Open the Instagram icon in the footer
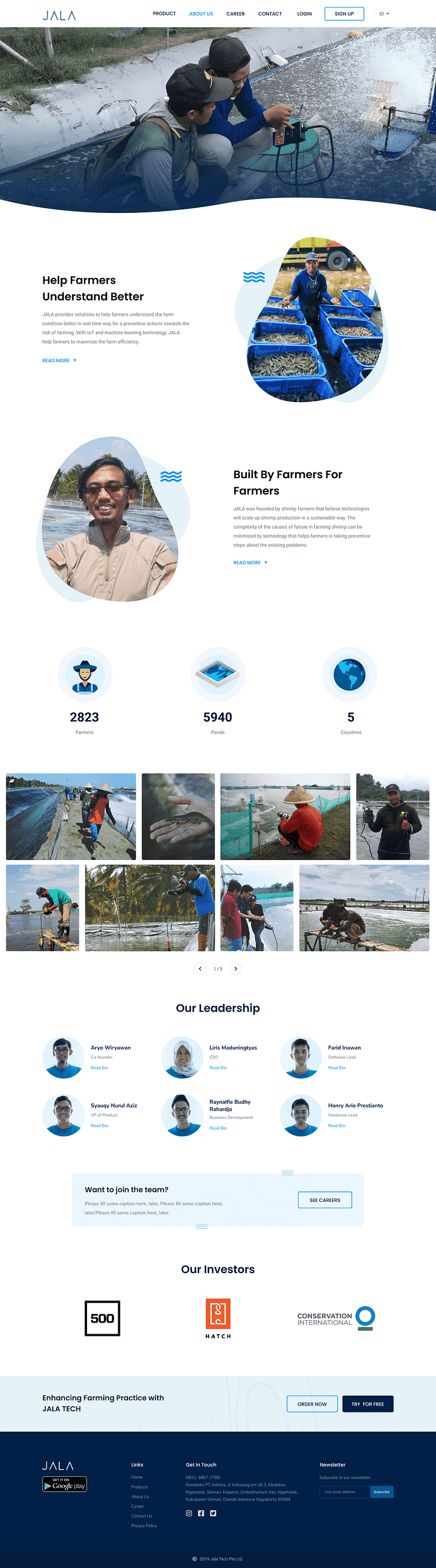 (x=189, y=1513)
